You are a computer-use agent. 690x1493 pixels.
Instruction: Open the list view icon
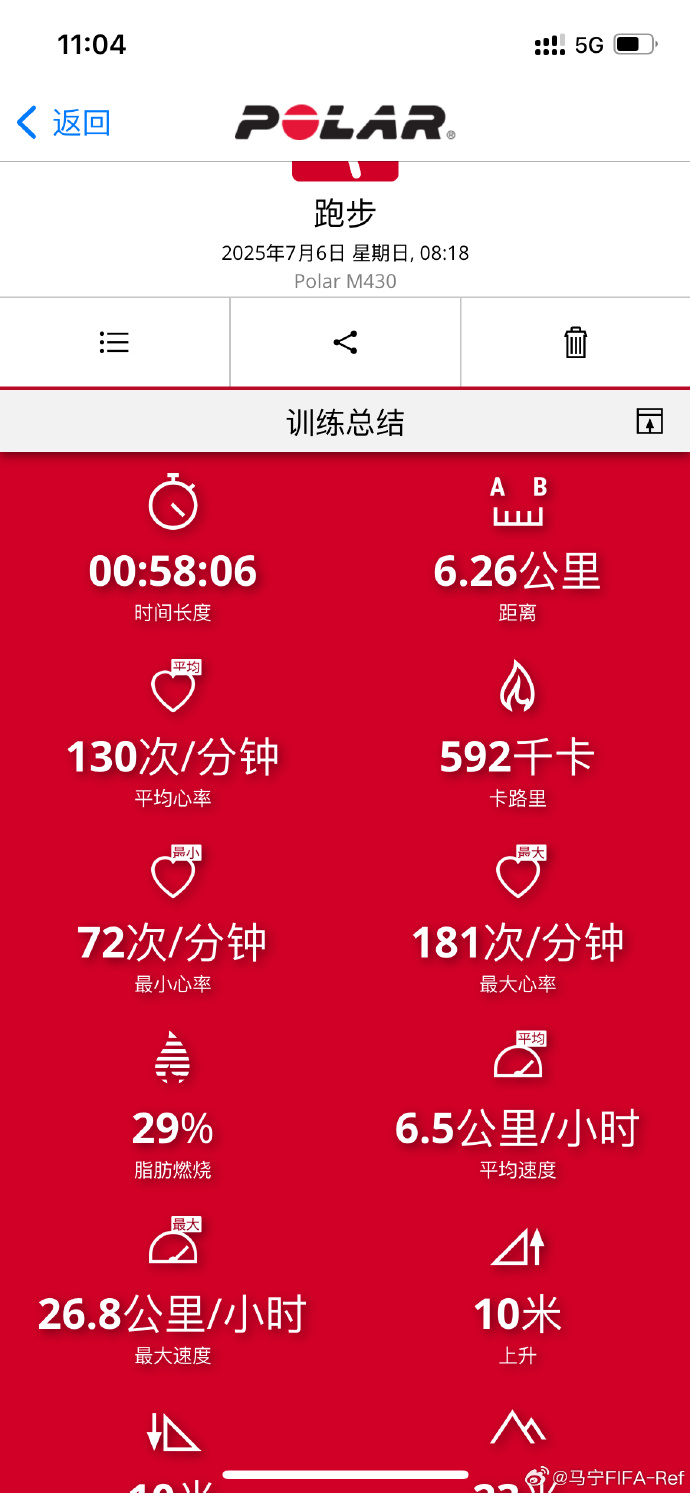(x=115, y=343)
